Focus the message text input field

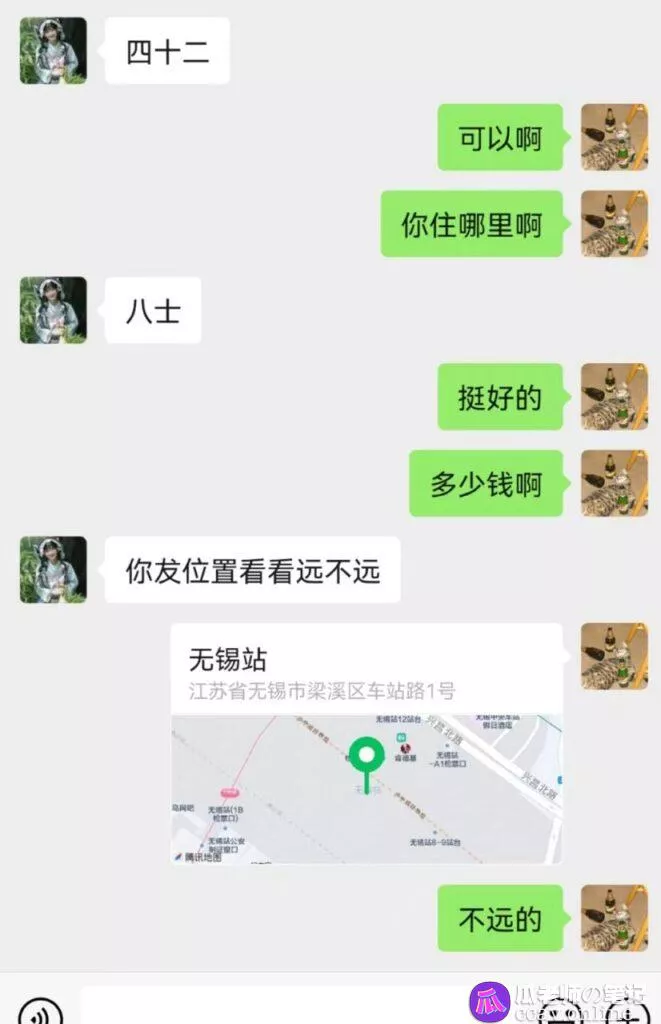[270, 1008]
